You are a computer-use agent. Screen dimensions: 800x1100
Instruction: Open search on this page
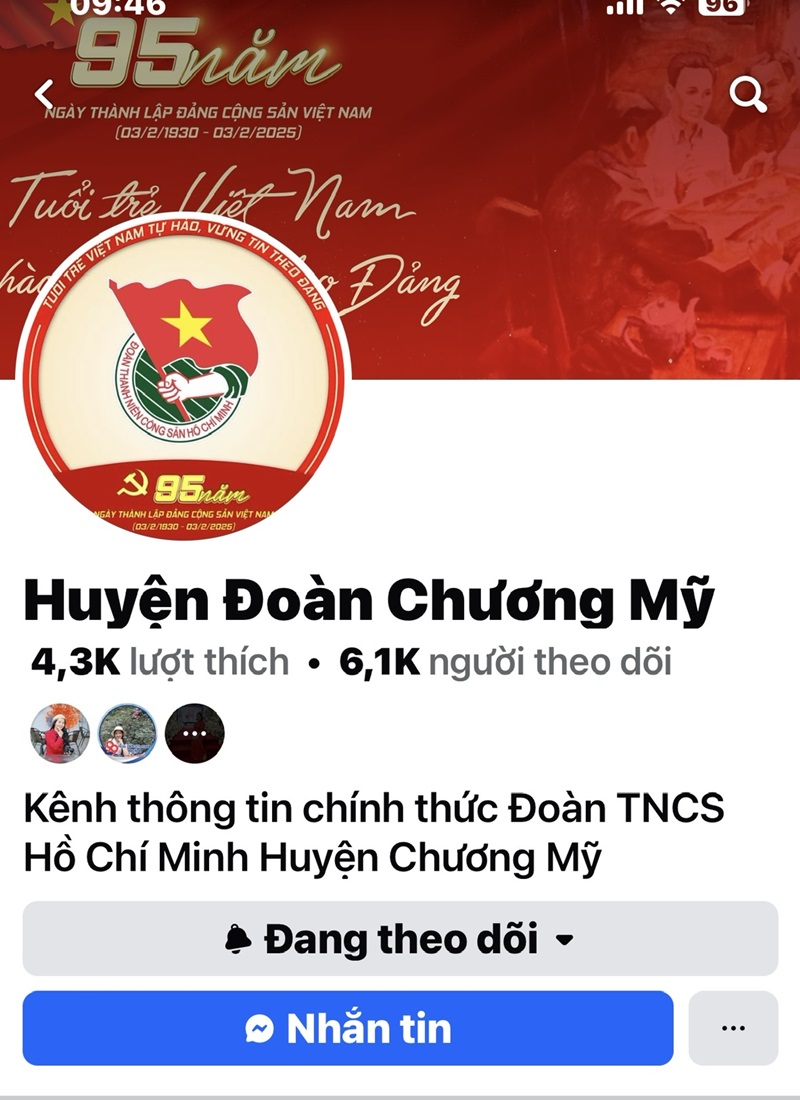point(748,95)
